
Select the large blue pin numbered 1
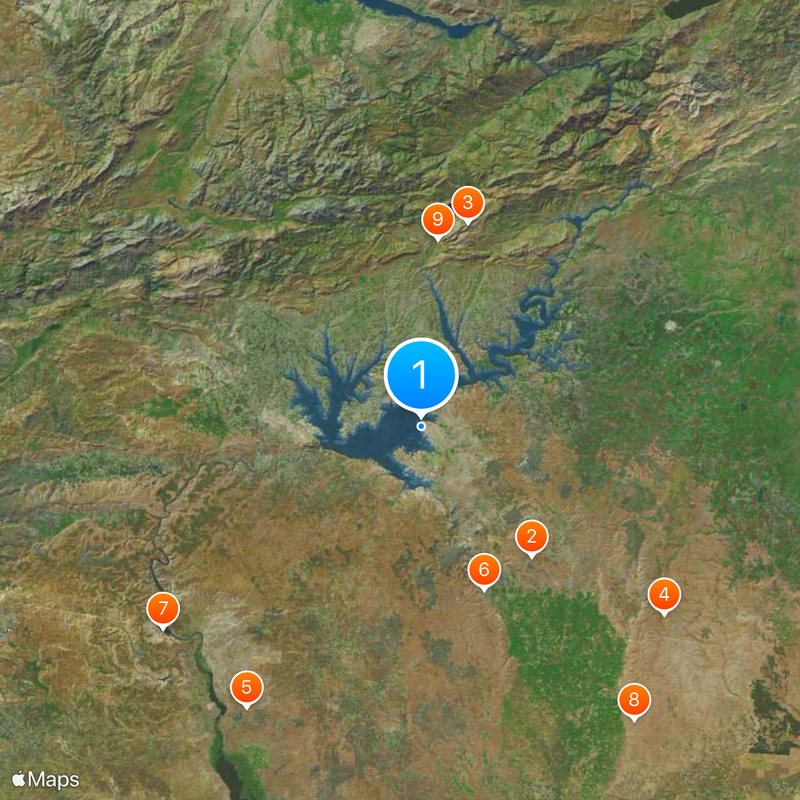pos(421,375)
